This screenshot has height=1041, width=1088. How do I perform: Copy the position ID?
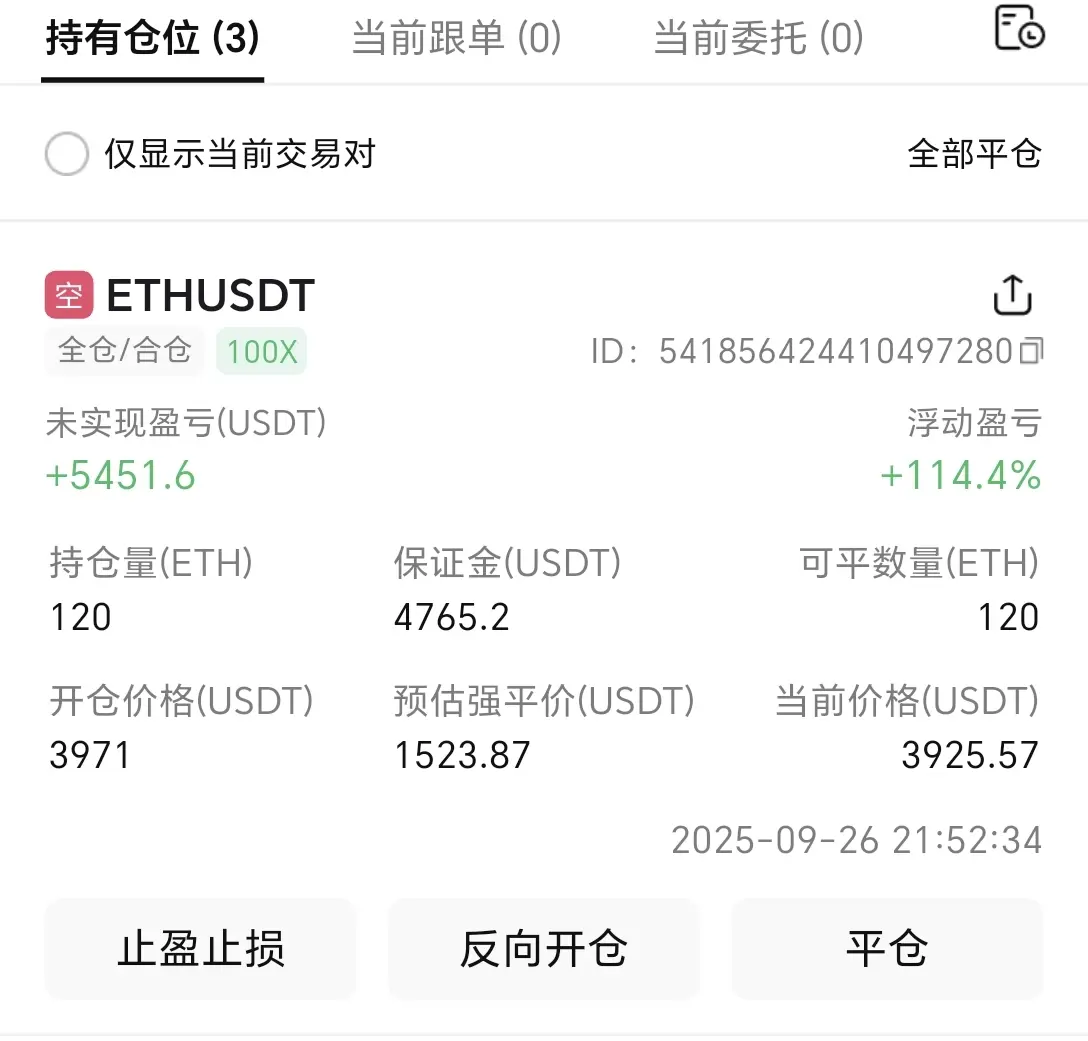pos(1031,351)
